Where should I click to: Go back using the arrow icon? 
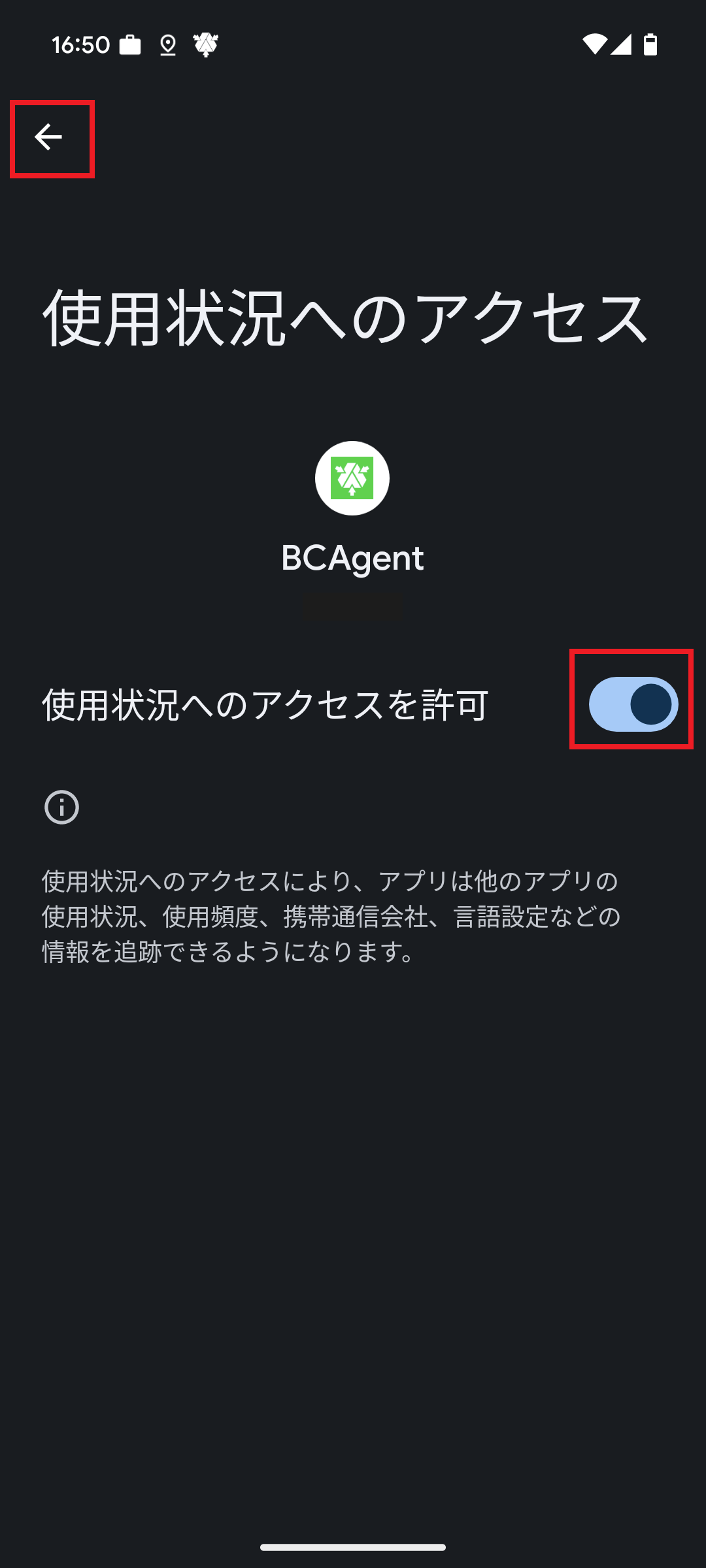48,137
